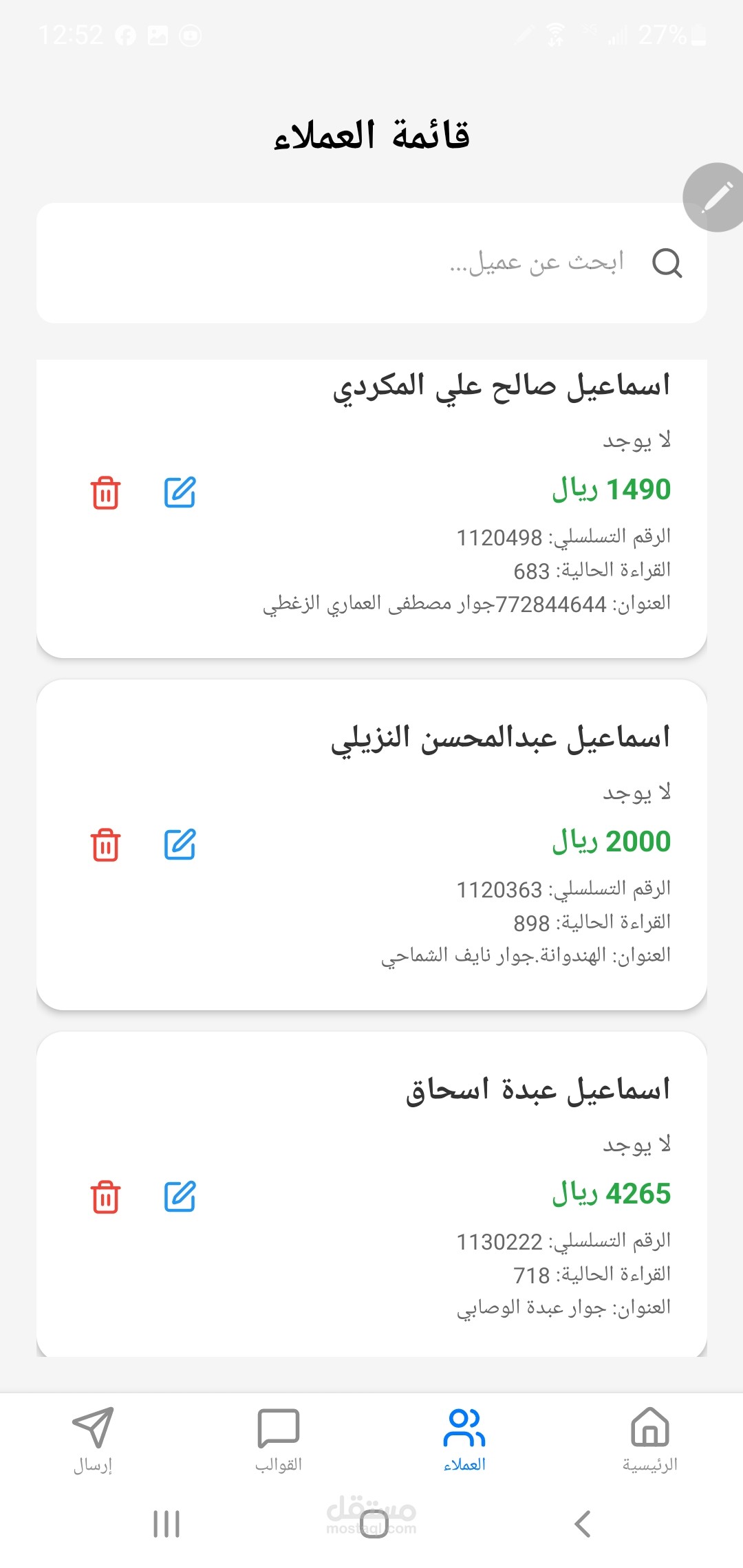Delete customer اسماعيل عبدة اسحاق
The width and height of the screenshot is (743, 1568).
tap(105, 1197)
